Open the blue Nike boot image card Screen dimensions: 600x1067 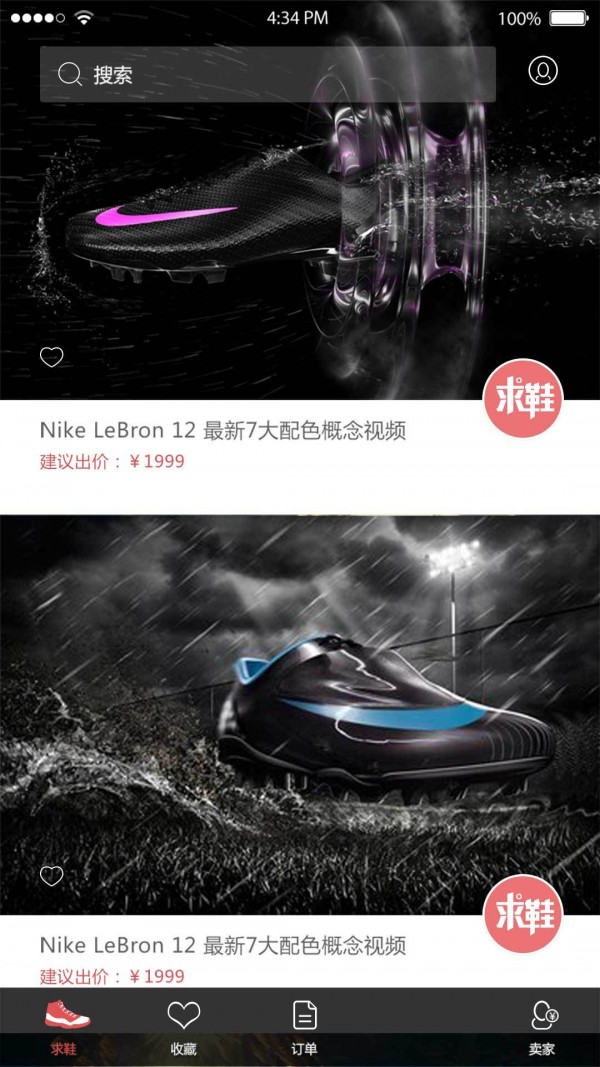click(300, 710)
